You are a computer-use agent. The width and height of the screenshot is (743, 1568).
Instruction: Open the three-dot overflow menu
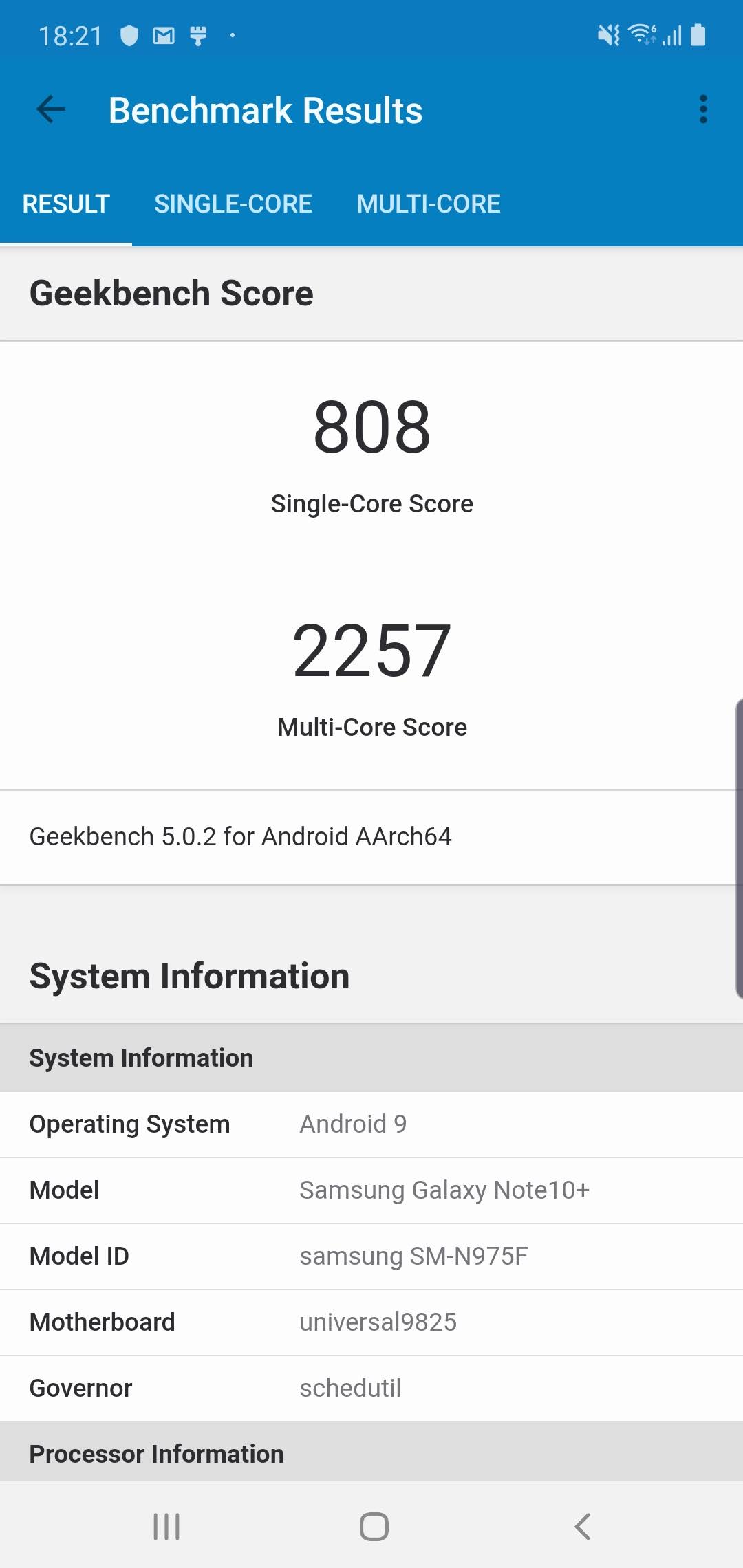pyautogui.click(x=702, y=109)
